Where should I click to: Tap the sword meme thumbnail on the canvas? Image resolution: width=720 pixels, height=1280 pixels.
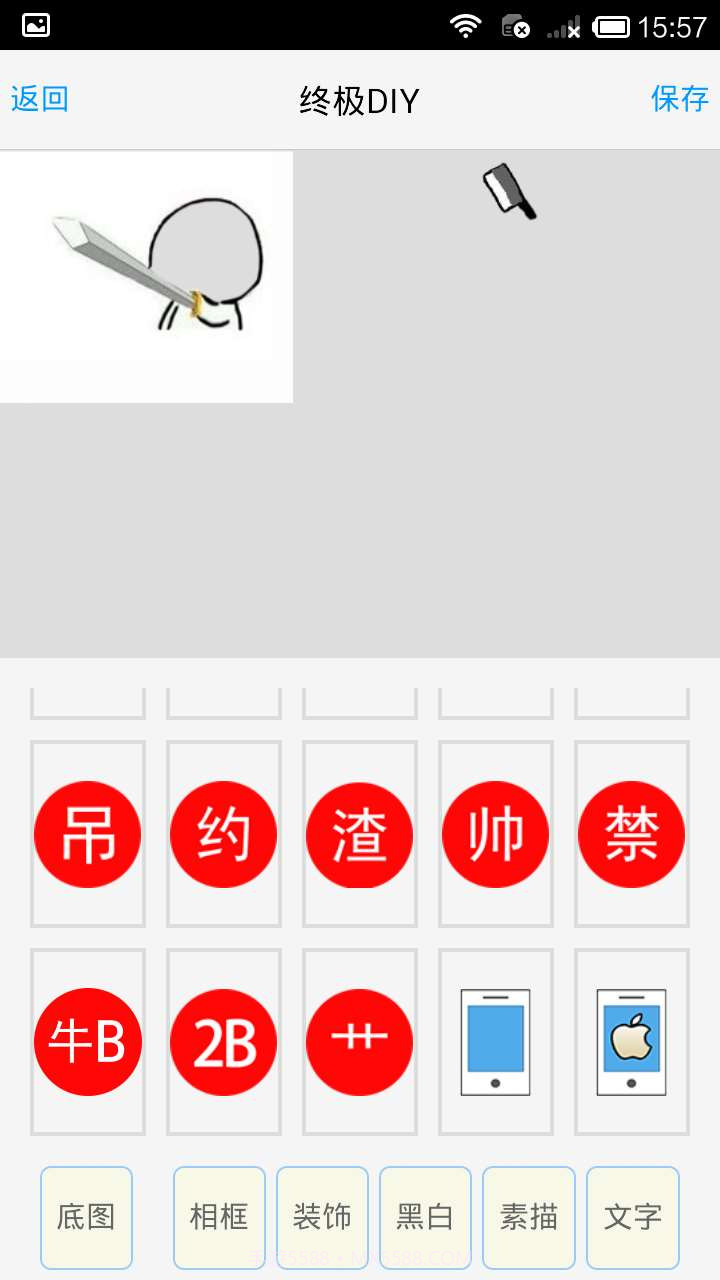point(146,275)
